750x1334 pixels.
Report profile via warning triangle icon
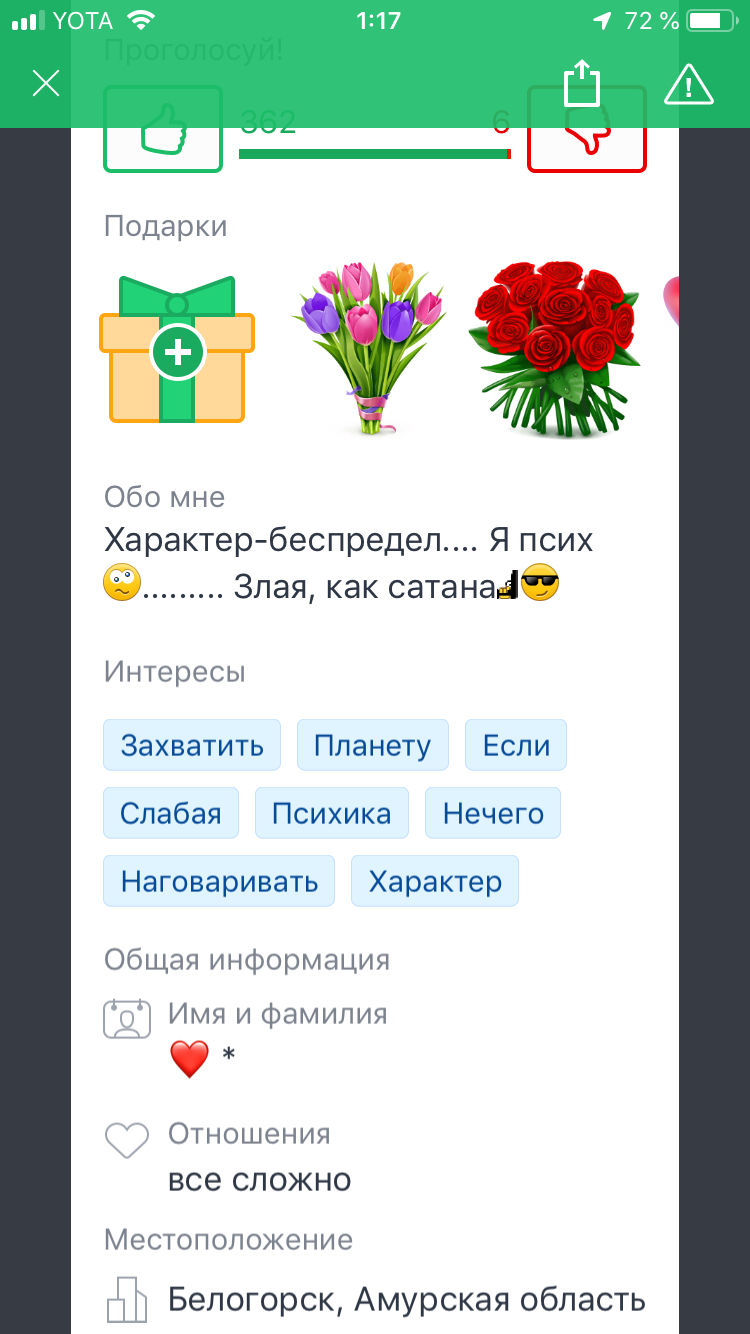(689, 83)
